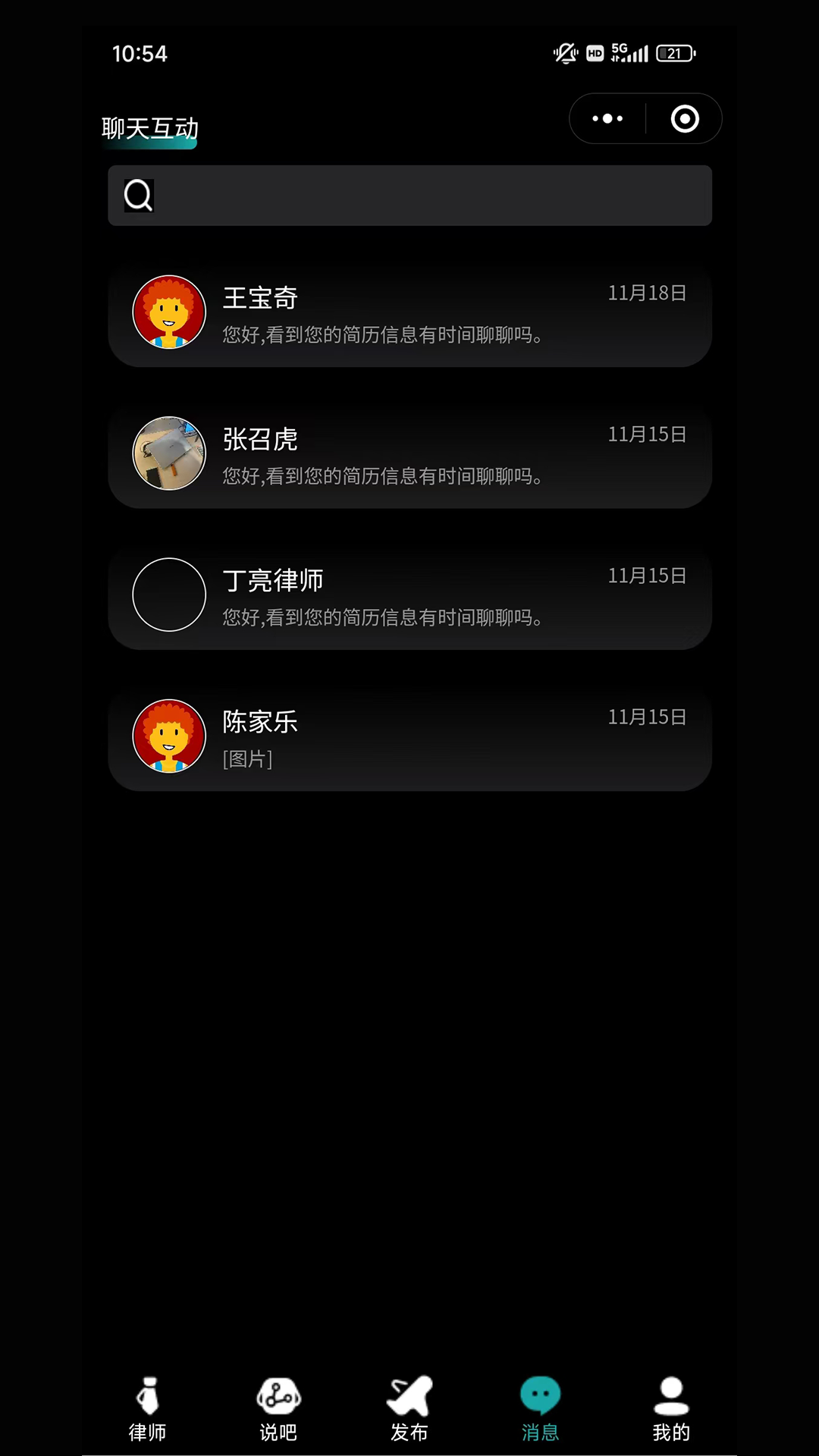Screen dimensions: 819x1456
Task: Switch to the 说吧 tab
Action: click(278, 1409)
